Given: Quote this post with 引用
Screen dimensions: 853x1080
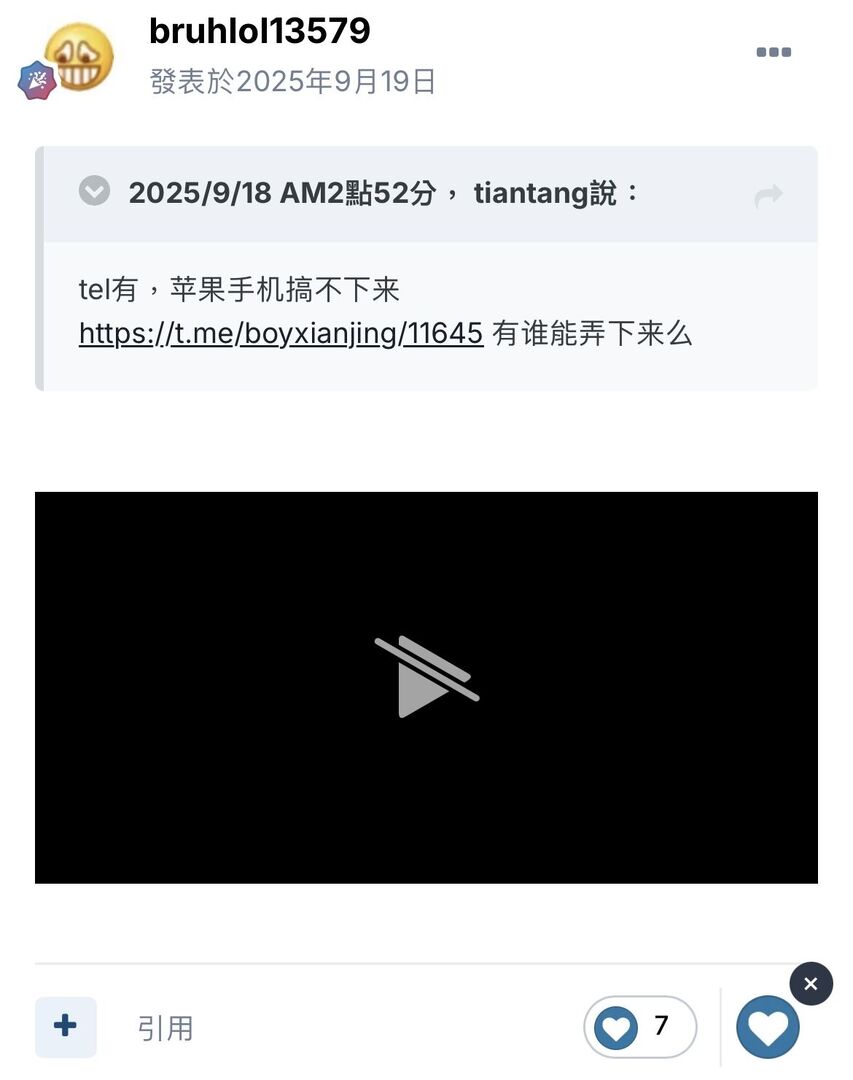Looking at the screenshot, I should pyautogui.click(x=165, y=1028).
